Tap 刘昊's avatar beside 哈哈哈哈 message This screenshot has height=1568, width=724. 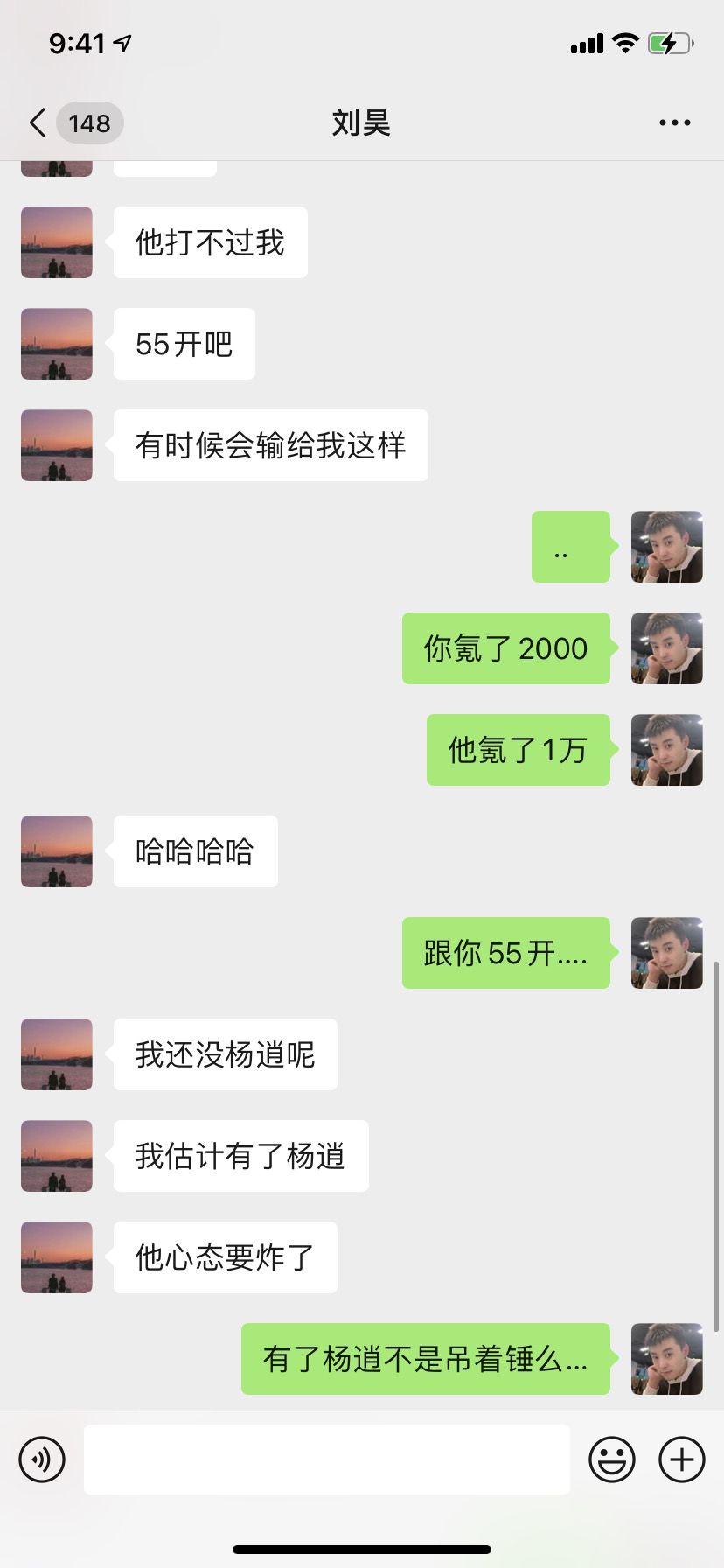(x=56, y=850)
